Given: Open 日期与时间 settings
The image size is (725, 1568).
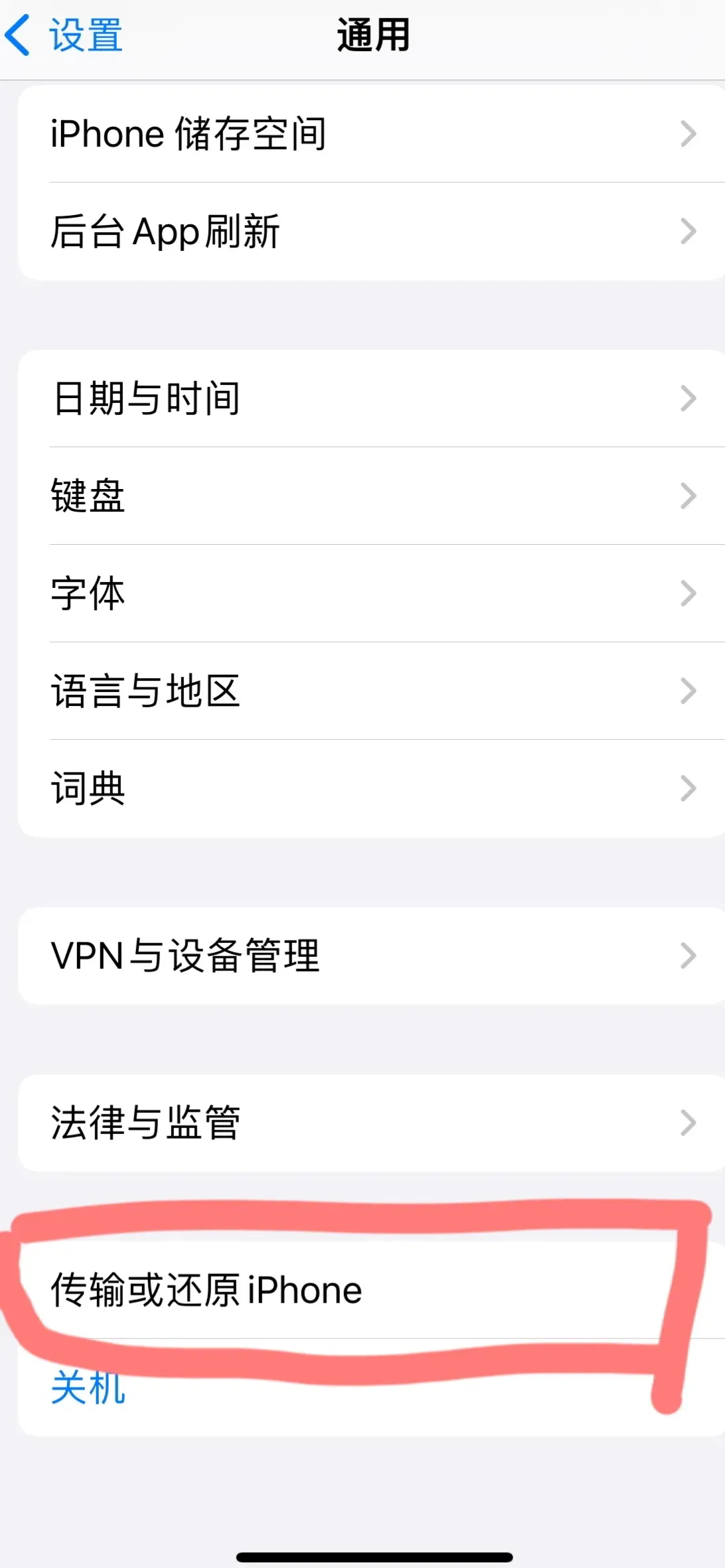Looking at the screenshot, I should [x=146, y=398].
